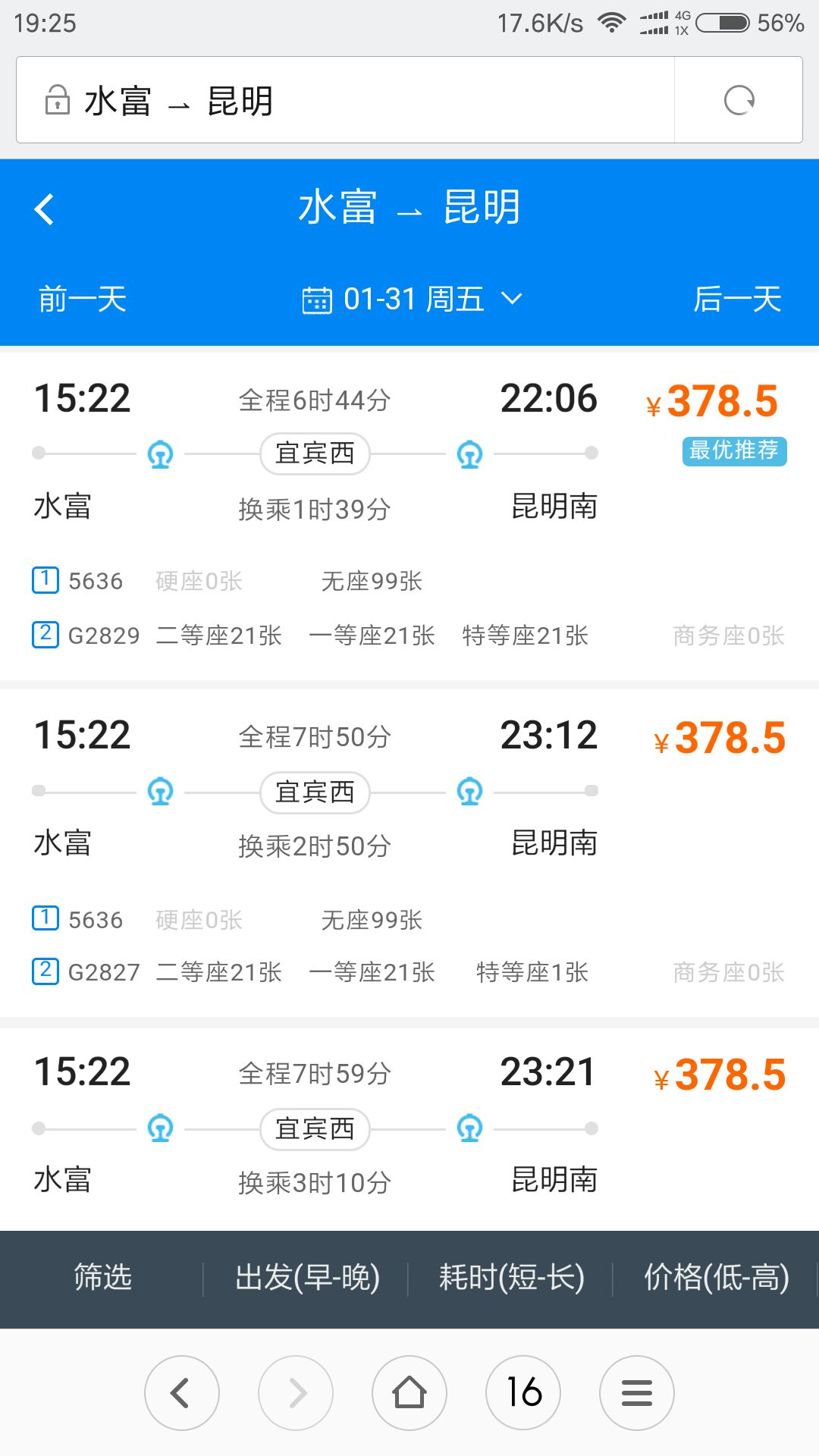819x1456 pixels.
Task: Go back in the browser bottom bar
Action: tap(182, 1393)
